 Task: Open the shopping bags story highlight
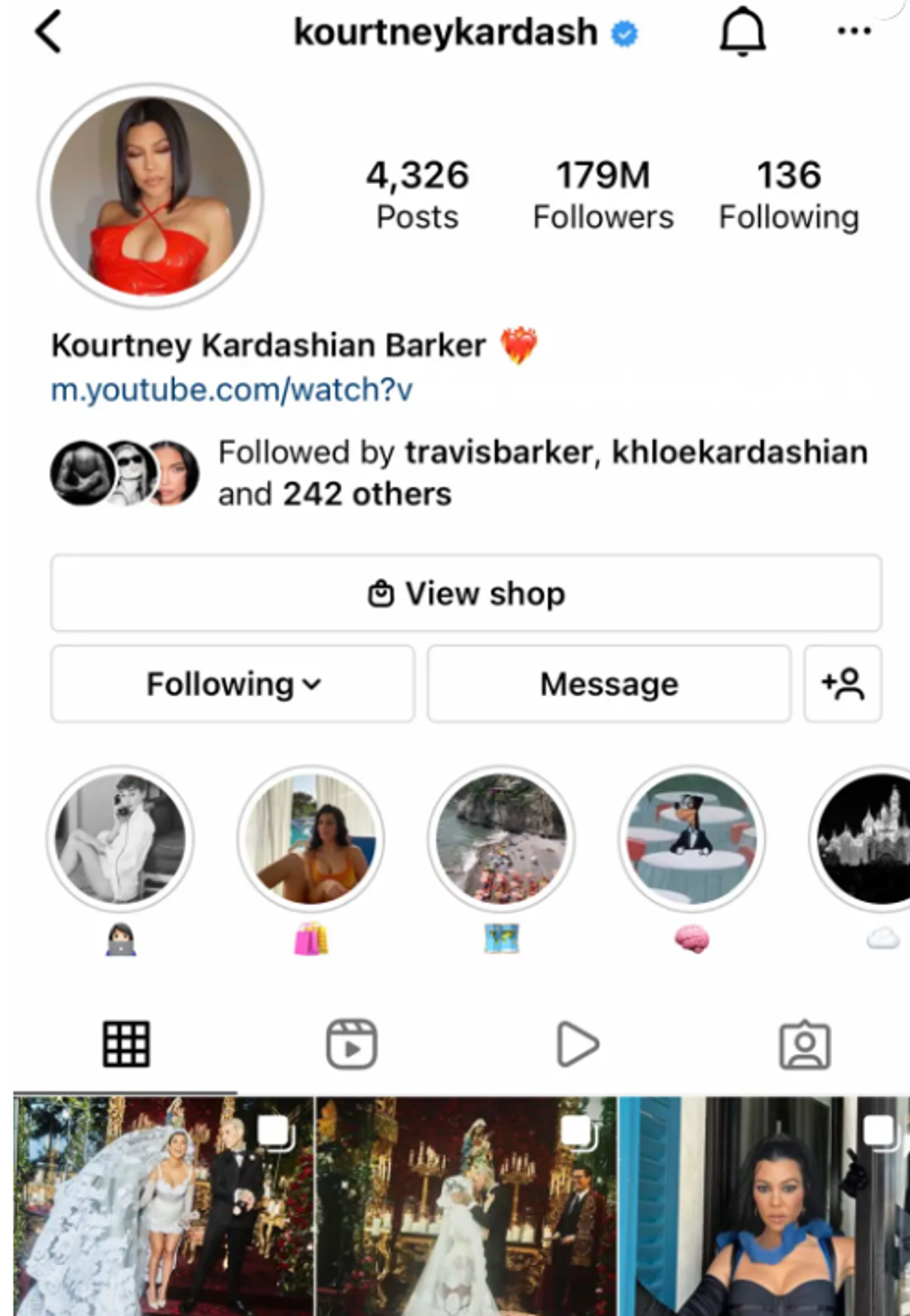point(311,840)
